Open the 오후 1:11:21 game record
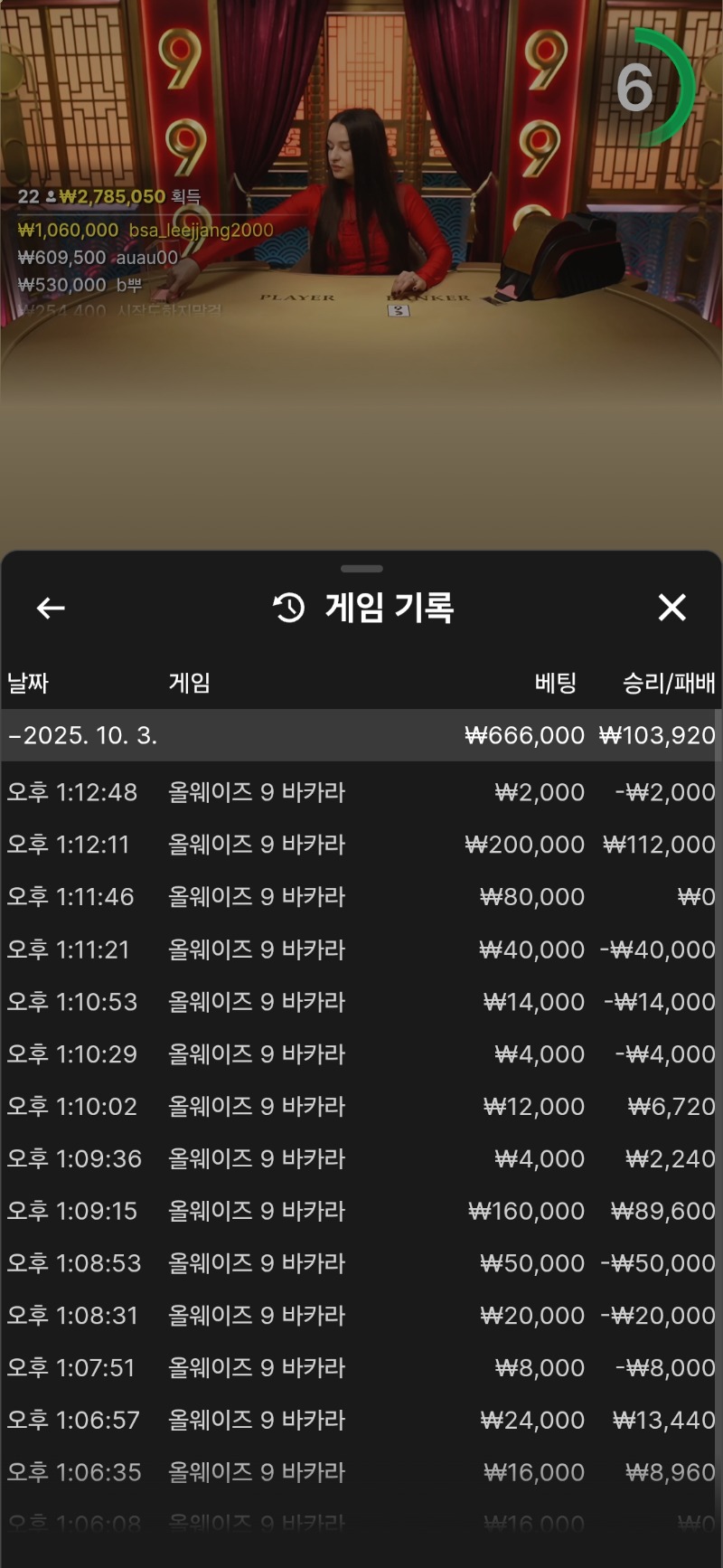Image resolution: width=723 pixels, height=1568 pixels. (x=360, y=949)
